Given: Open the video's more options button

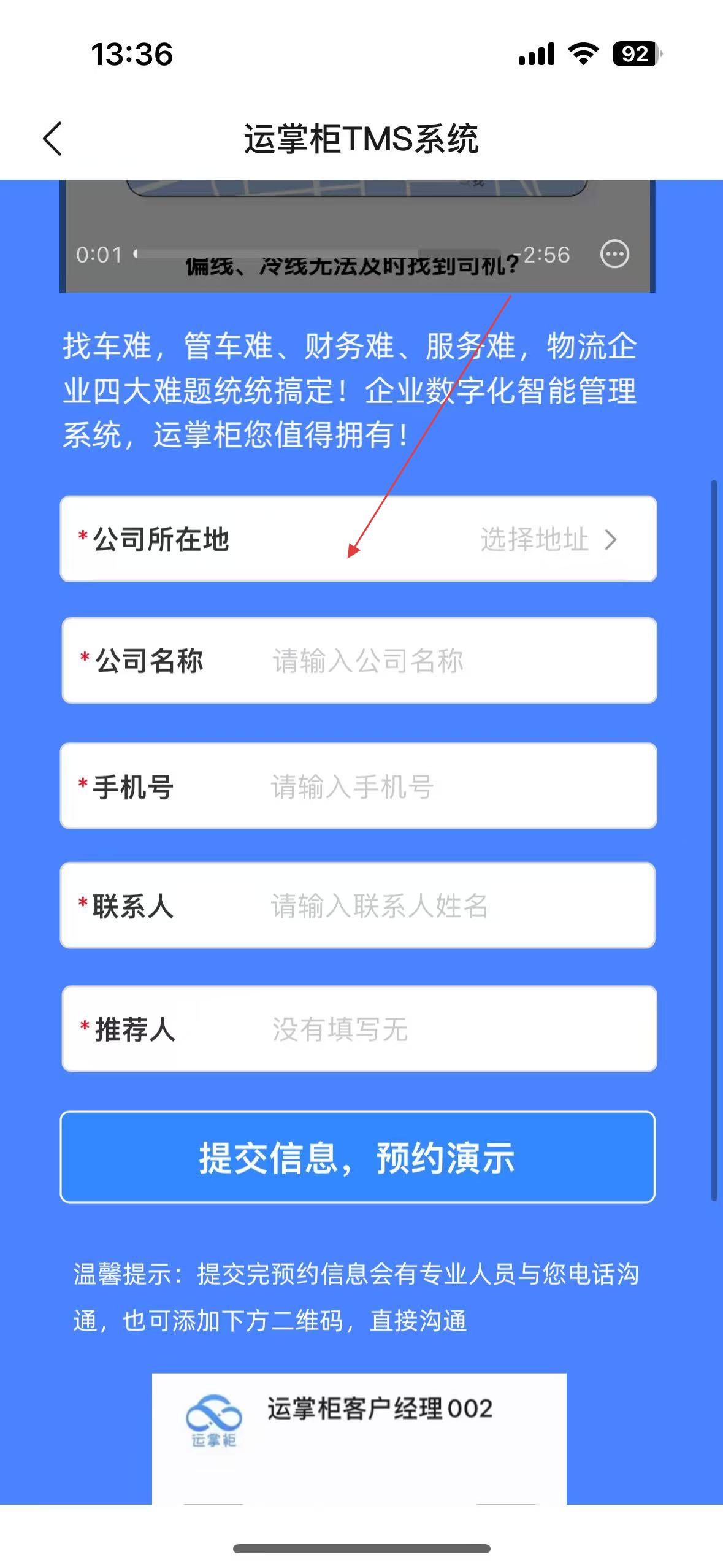Looking at the screenshot, I should 614,254.
